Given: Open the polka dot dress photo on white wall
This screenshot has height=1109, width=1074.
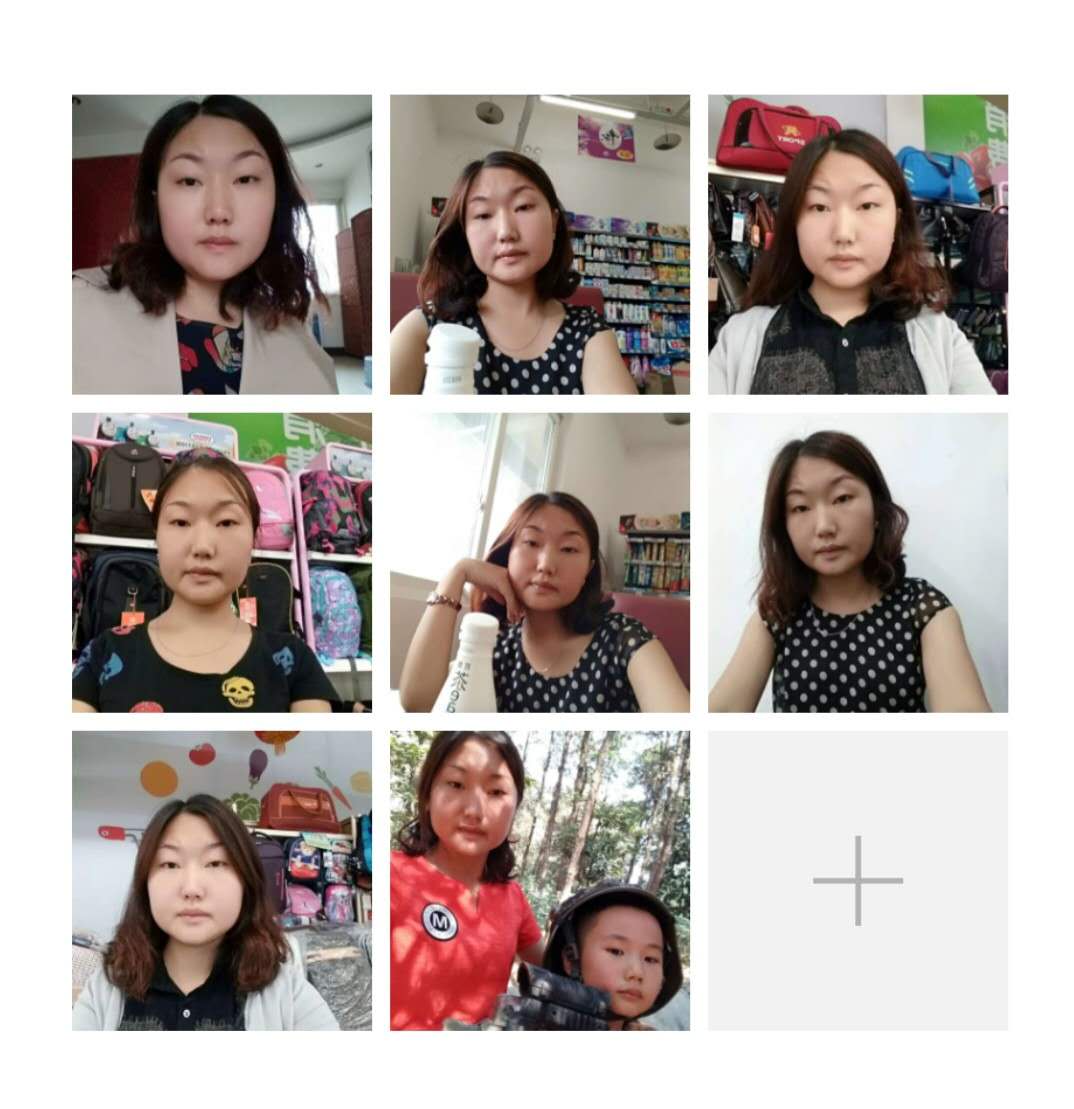Looking at the screenshot, I should click(857, 562).
